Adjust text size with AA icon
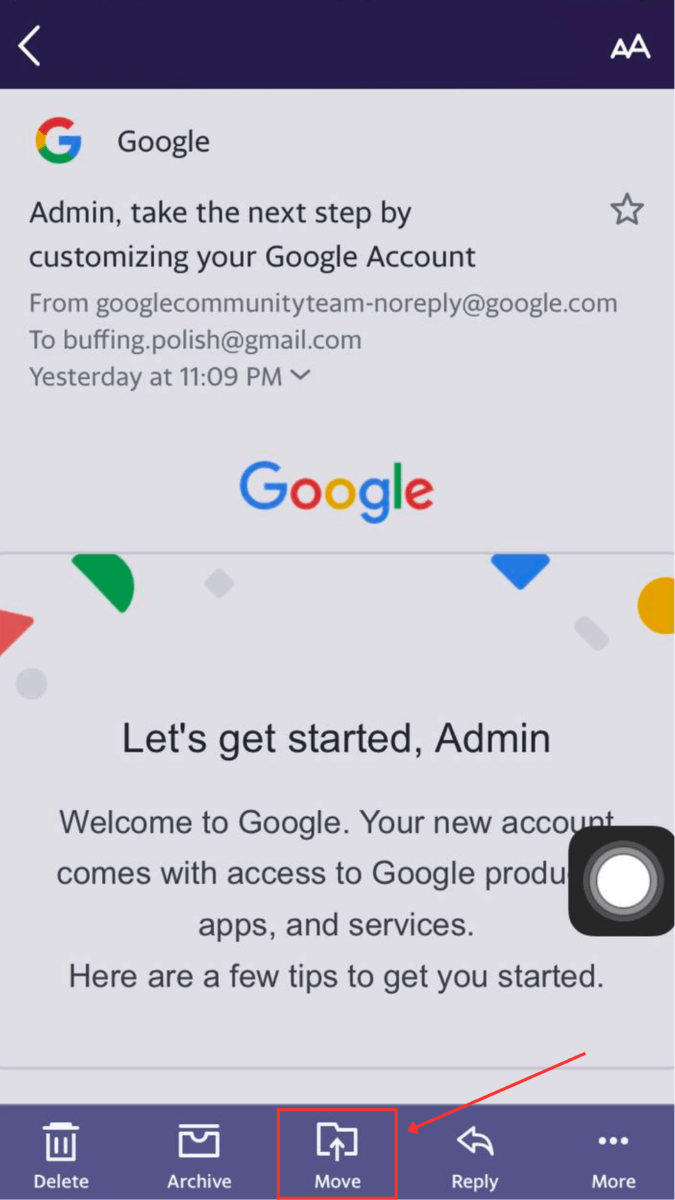 point(630,46)
